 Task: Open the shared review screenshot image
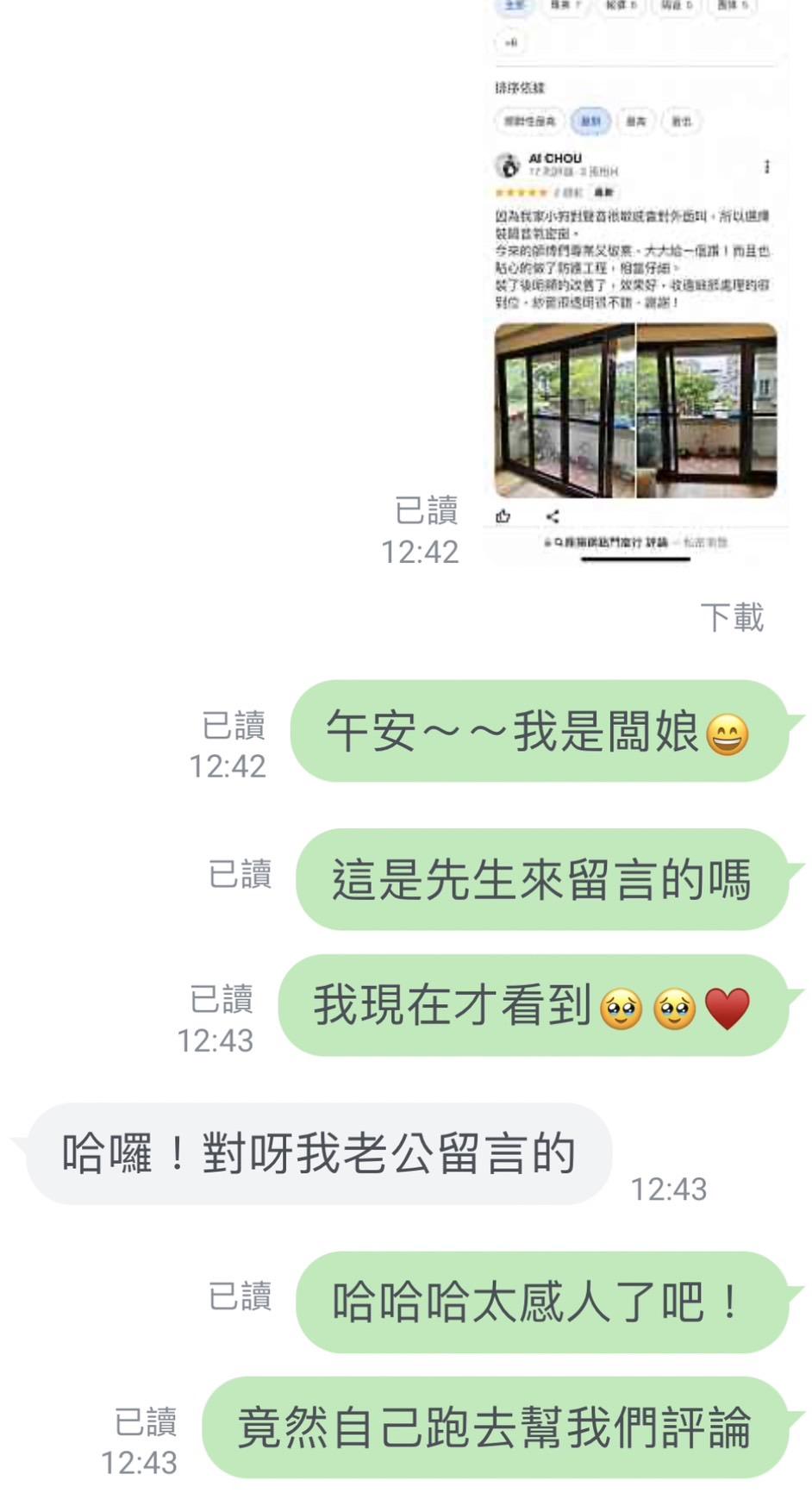pos(636,284)
